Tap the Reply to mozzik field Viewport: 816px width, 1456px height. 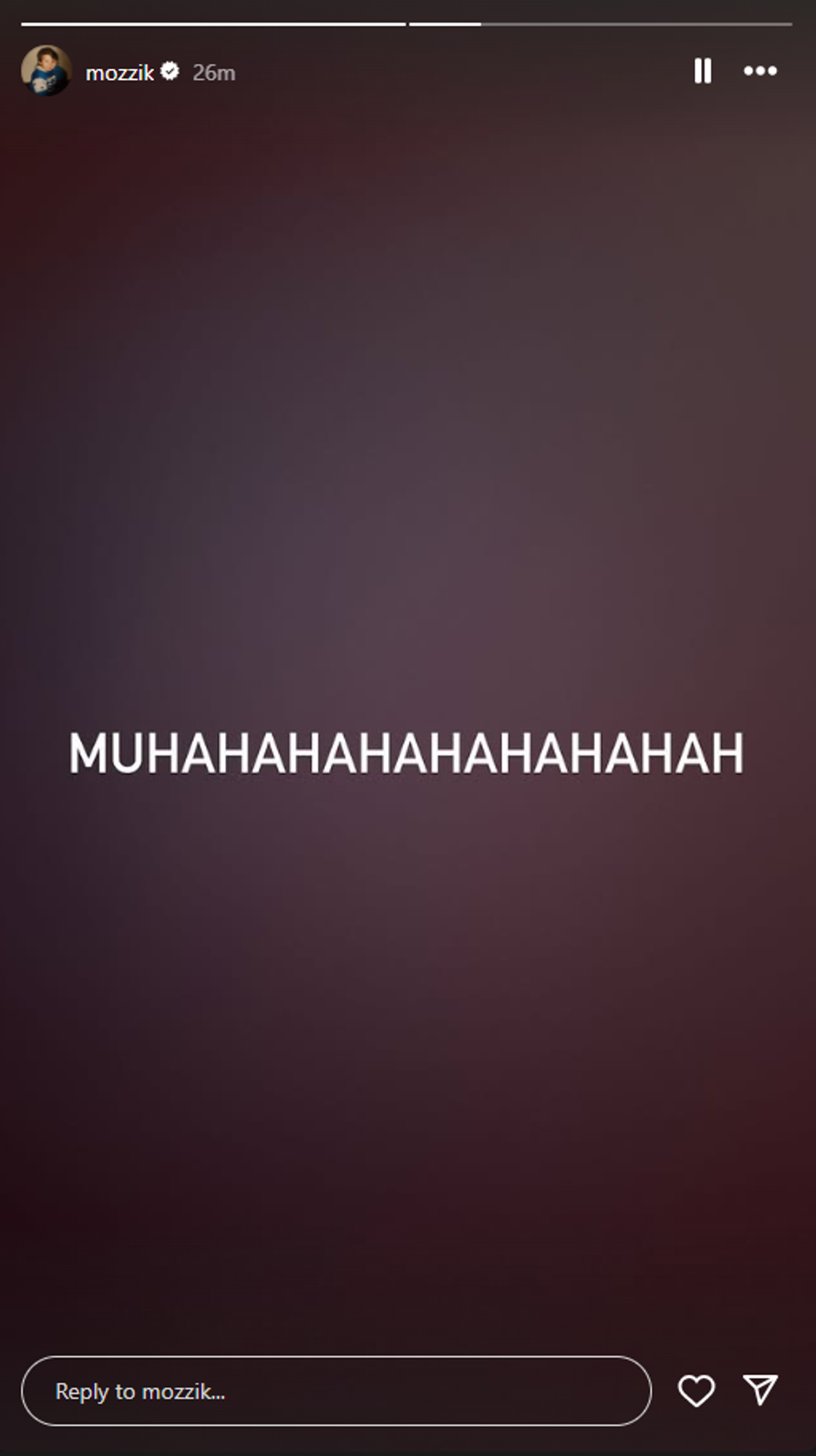336,1391
